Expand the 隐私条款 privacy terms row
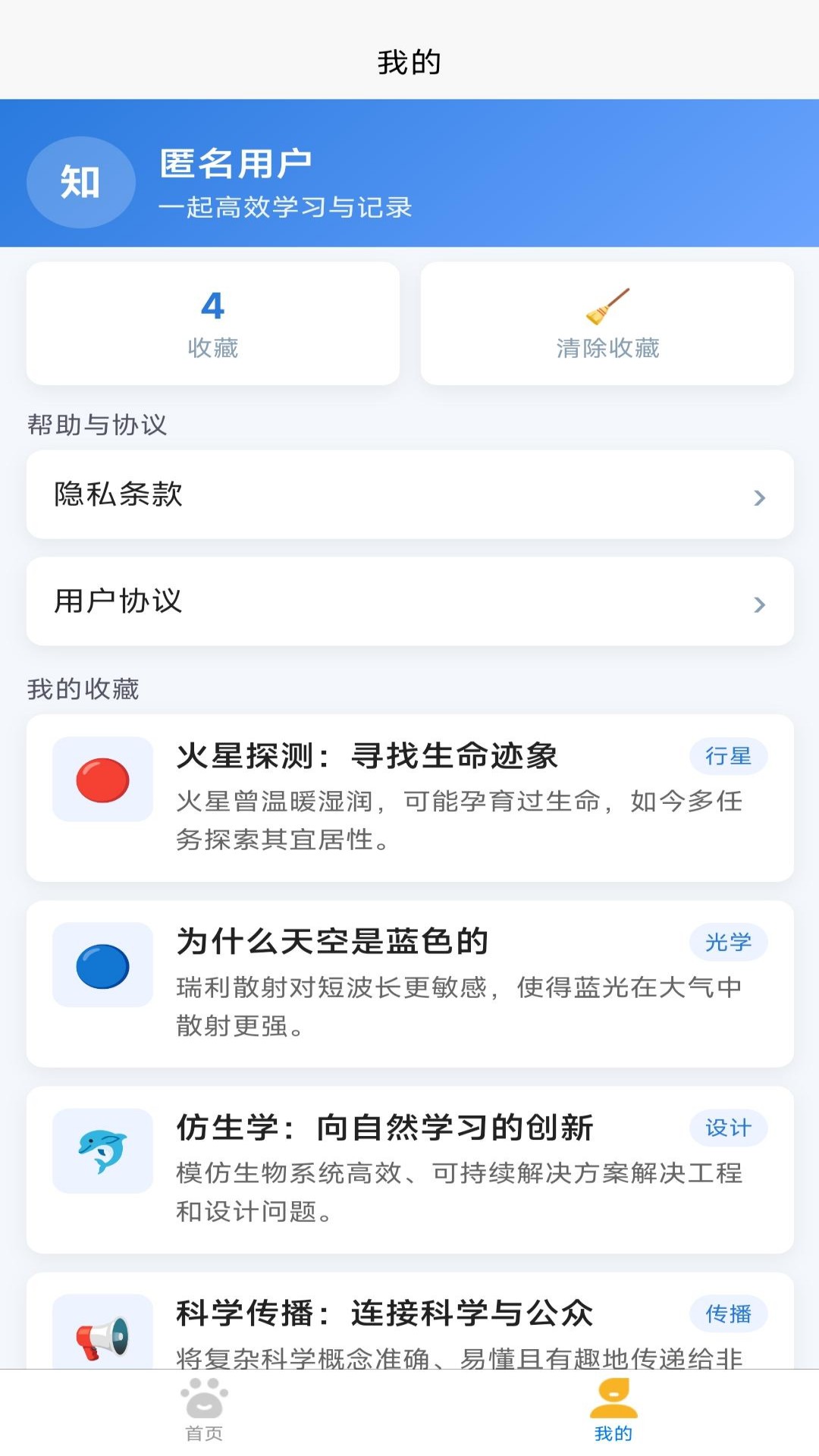Viewport: 819px width, 1456px height. pyautogui.click(x=409, y=494)
